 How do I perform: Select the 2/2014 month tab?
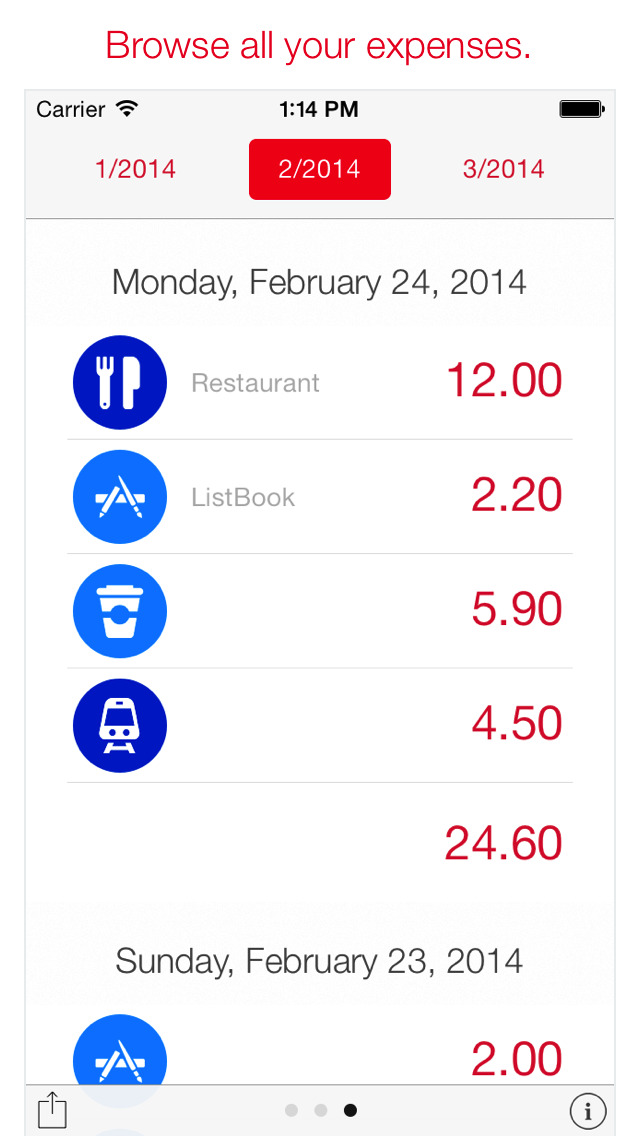pos(320,170)
